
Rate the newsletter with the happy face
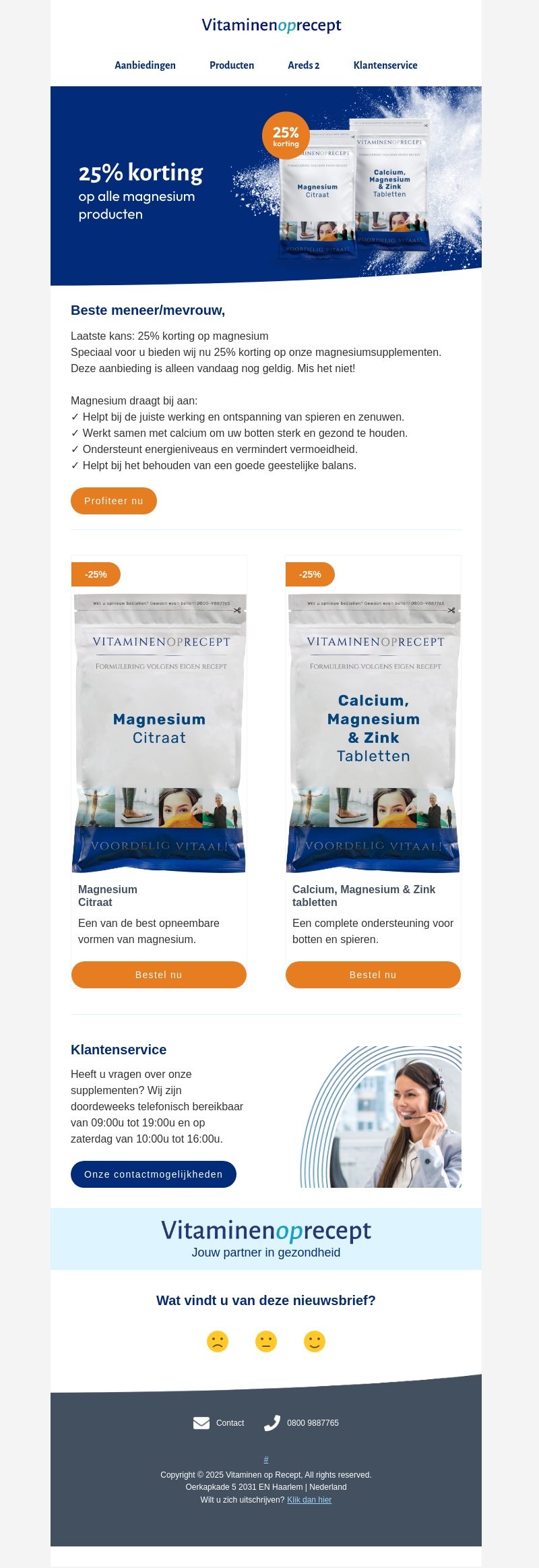tap(315, 1341)
